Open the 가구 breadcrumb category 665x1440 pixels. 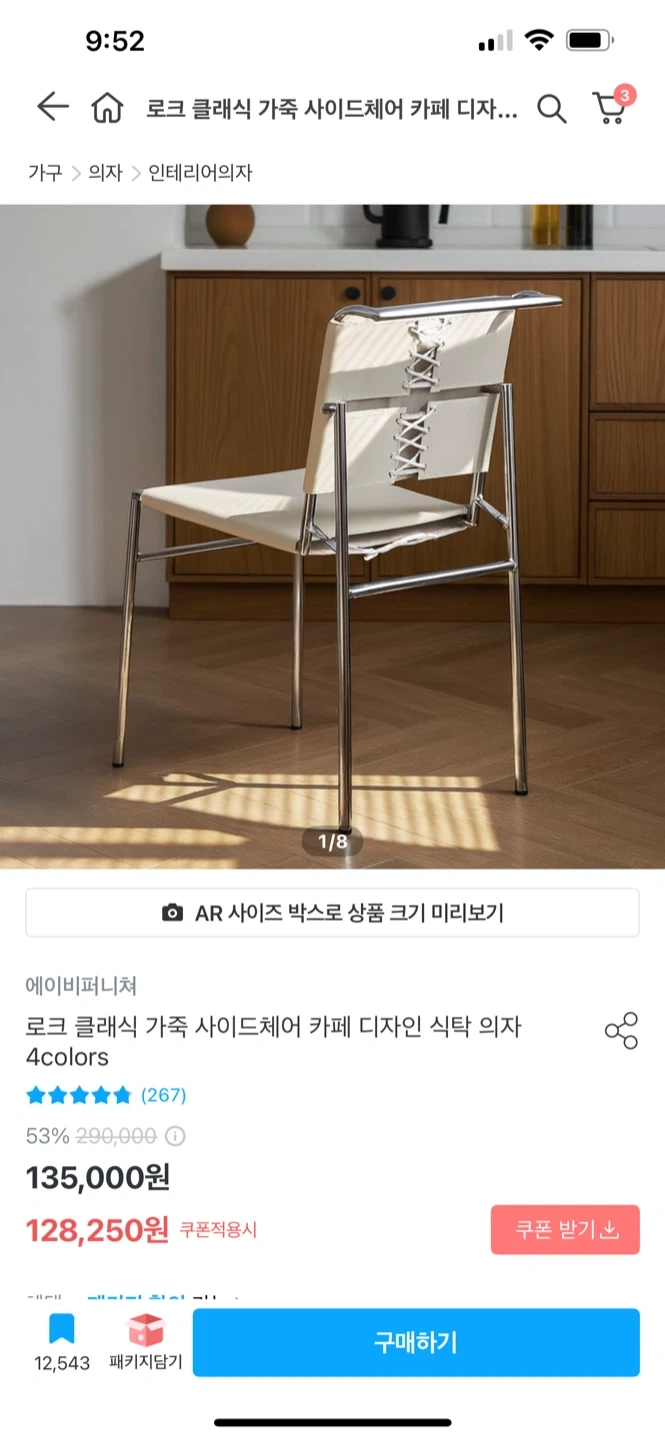pos(45,173)
